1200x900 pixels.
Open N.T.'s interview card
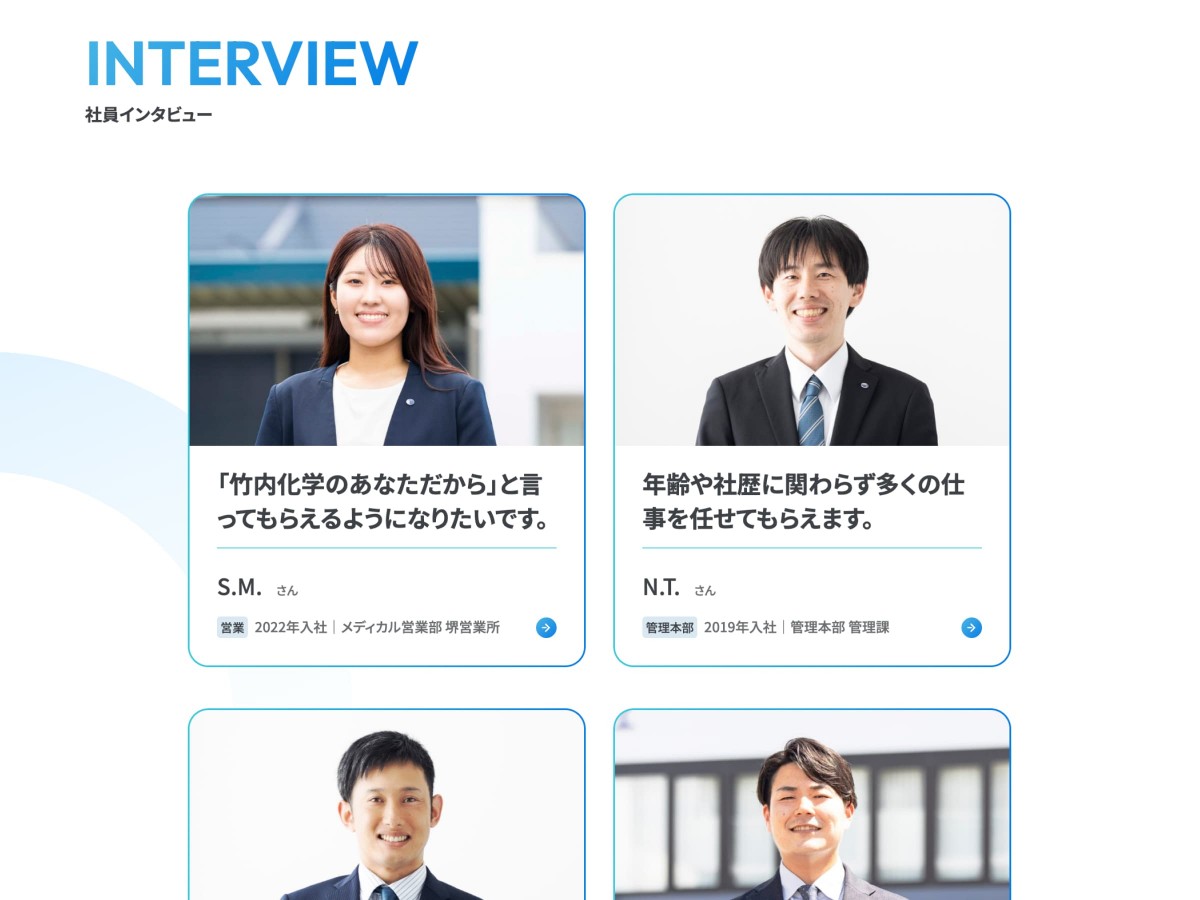(x=811, y=430)
